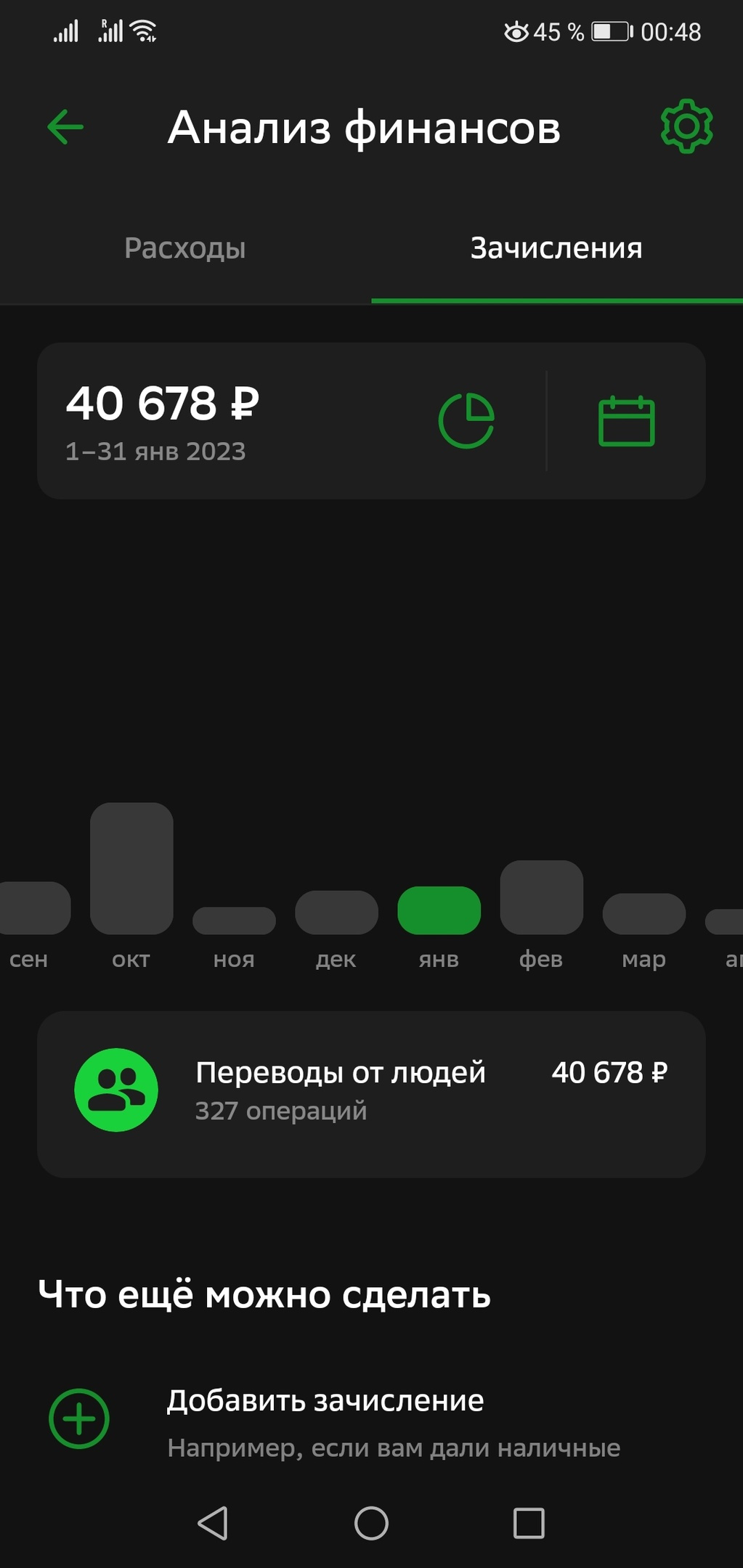Tap the highlighted янв bar

(x=439, y=910)
